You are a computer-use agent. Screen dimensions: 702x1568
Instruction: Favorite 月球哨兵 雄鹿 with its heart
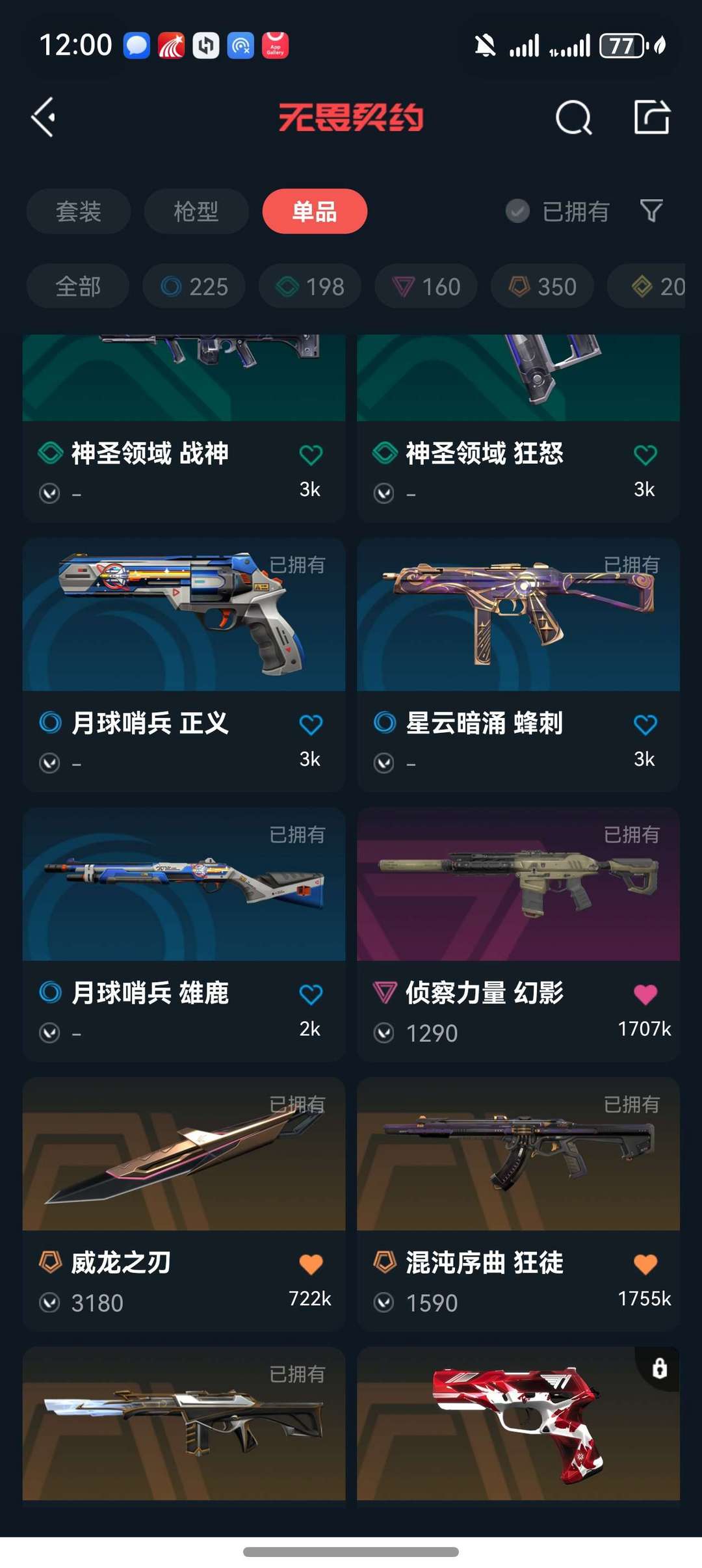(x=311, y=993)
